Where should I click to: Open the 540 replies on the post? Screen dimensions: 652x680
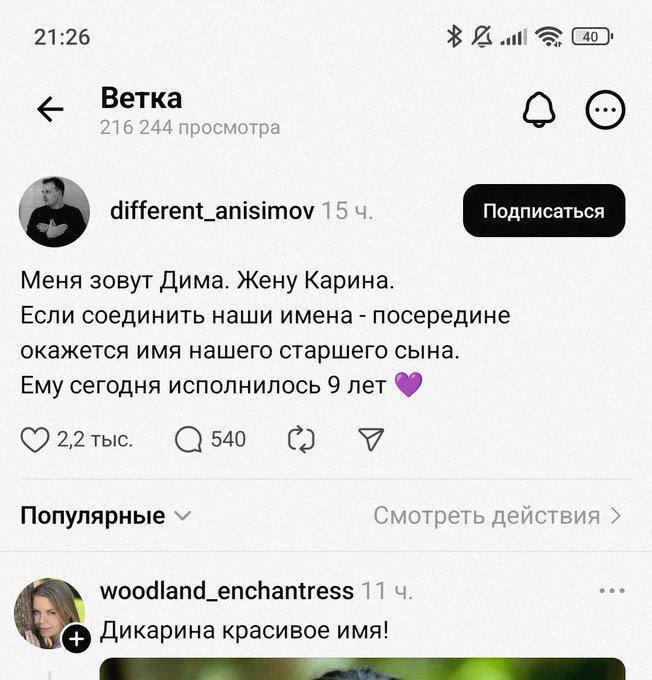(x=189, y=439)
